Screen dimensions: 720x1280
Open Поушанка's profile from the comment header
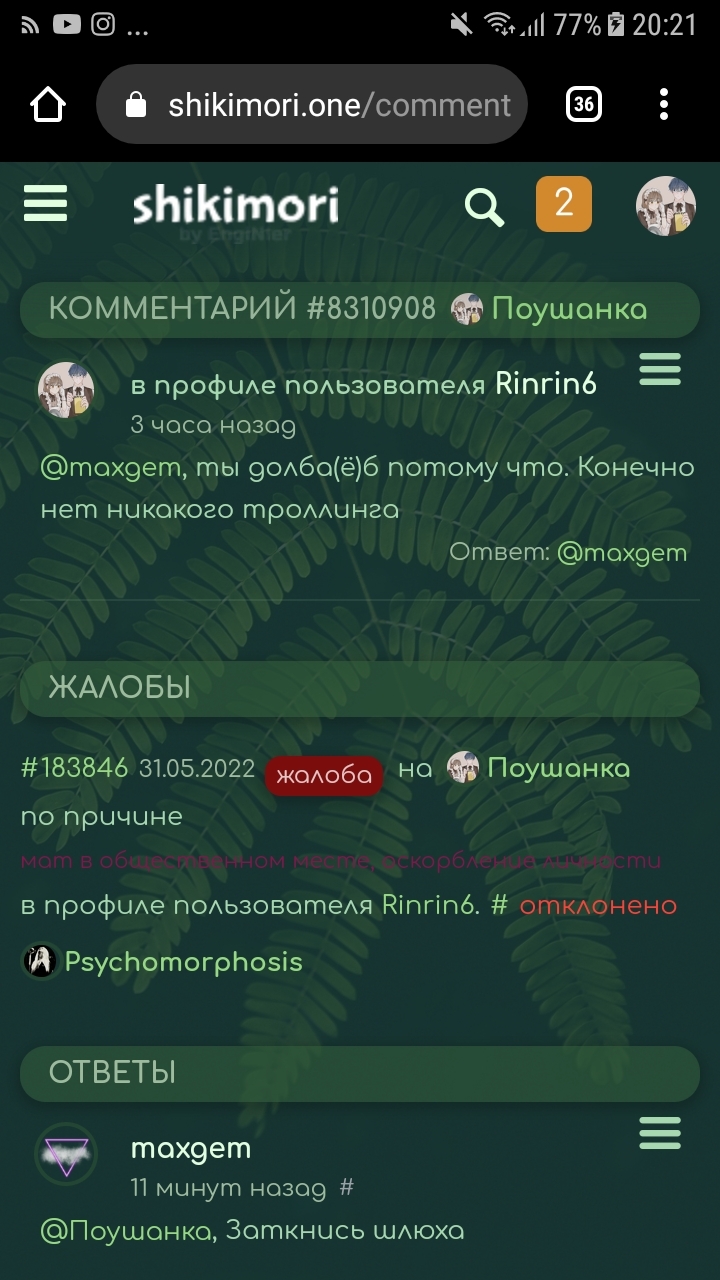(x=568, y=310)
